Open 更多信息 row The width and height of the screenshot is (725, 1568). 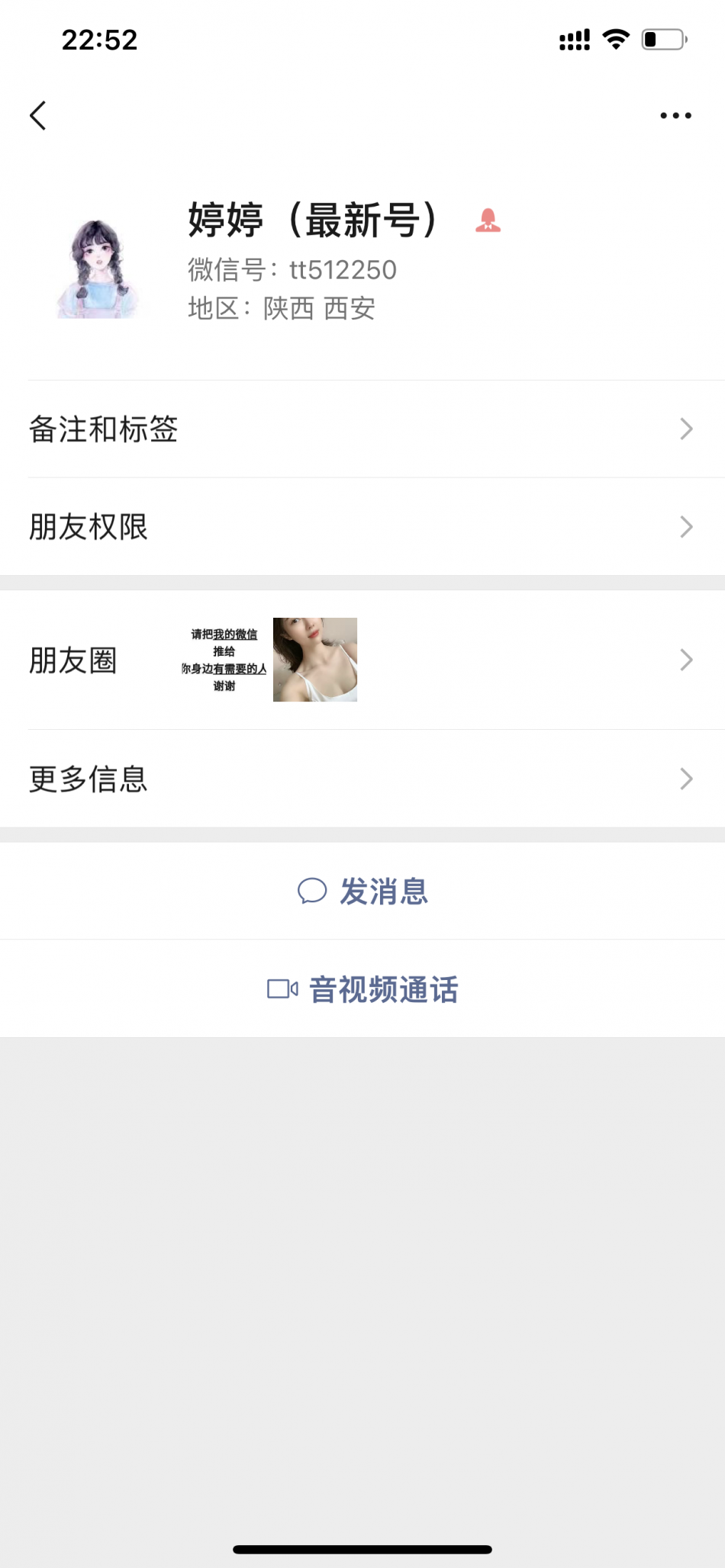coord(362,779)
